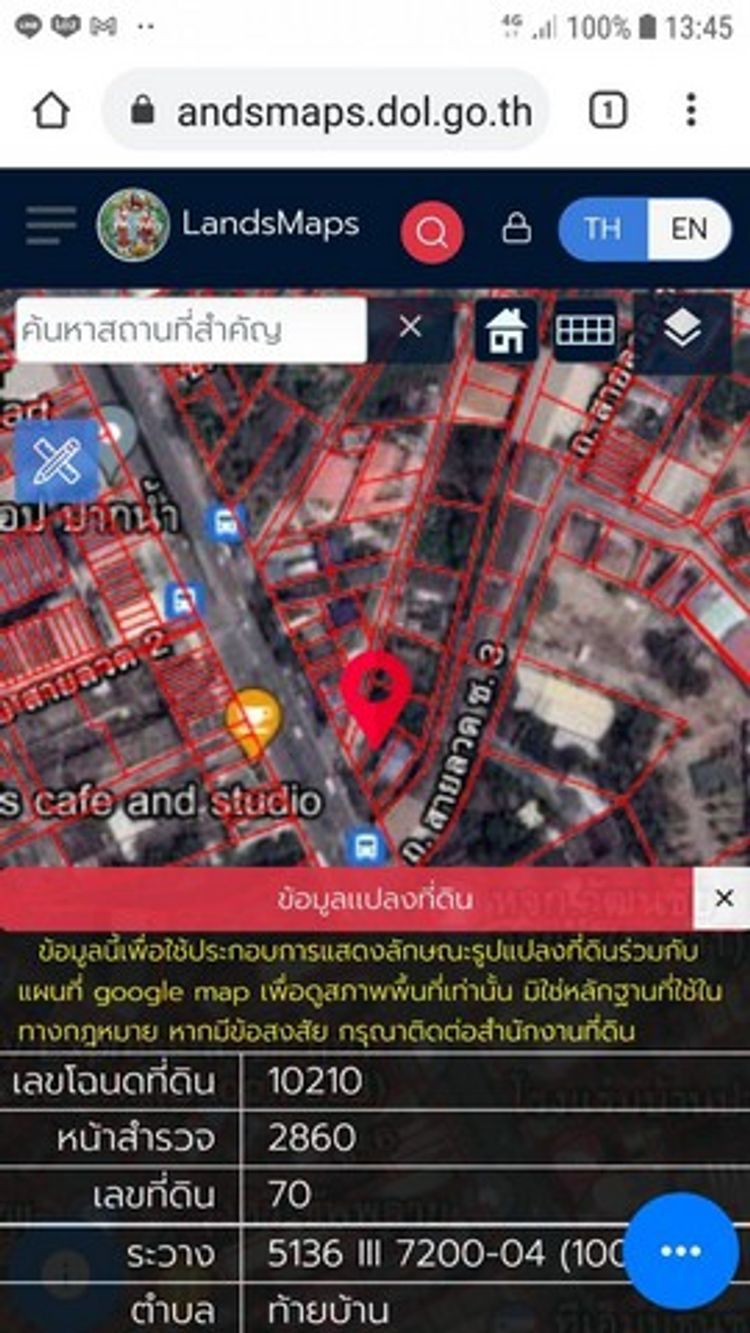
Task: Tap the orange cafe marker
Action: [x=253, y=718]
